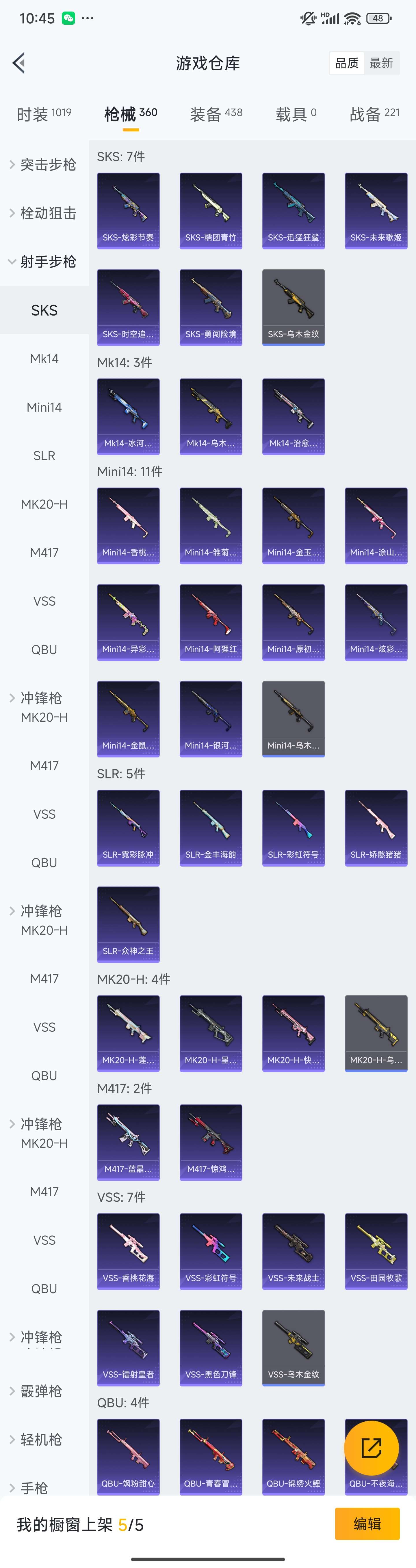416x1568 pixels.
Task: Open the 载具 tab
Action: 296,114
